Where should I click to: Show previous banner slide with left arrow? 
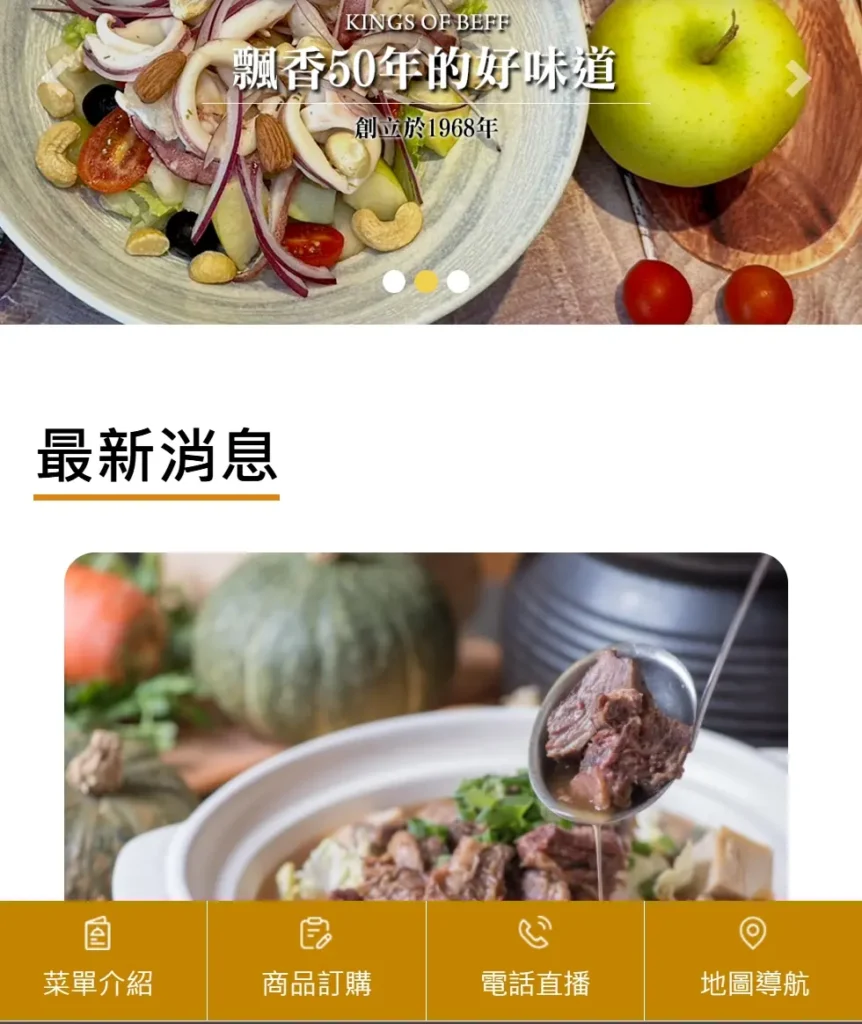coord(58,70)
